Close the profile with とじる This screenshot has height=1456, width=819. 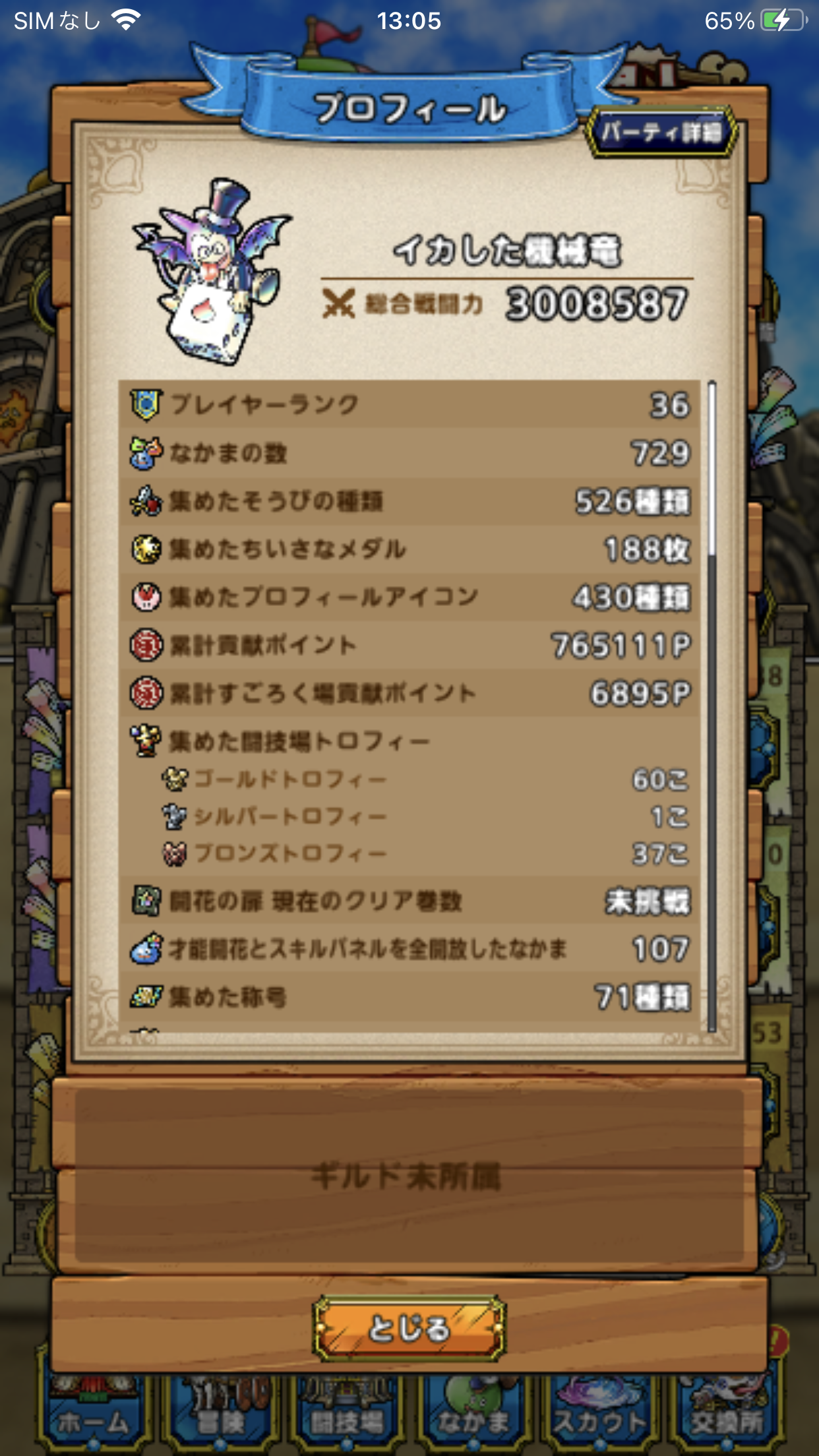coord(409,1327)
